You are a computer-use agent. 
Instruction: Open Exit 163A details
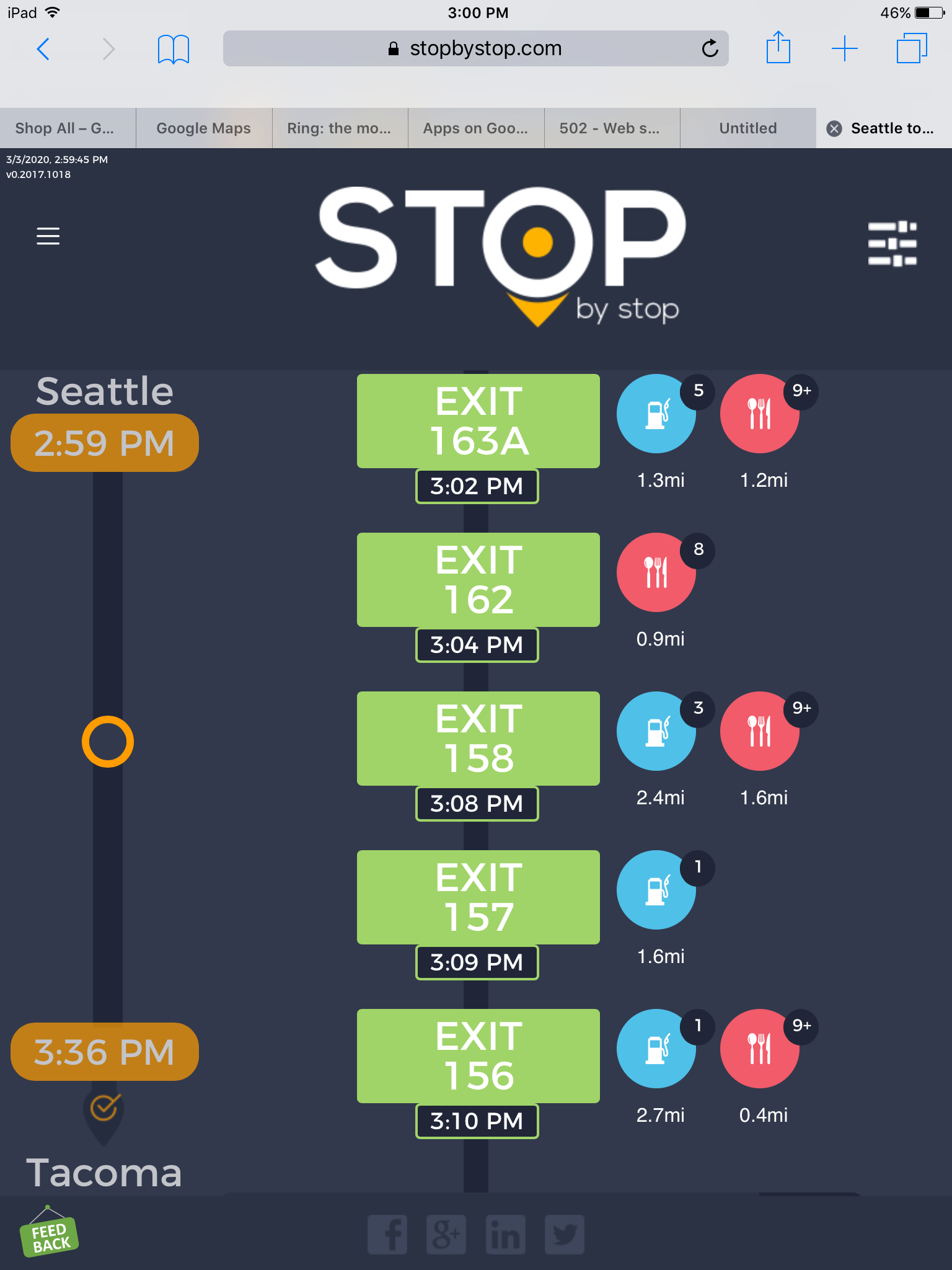pos(478,421)
